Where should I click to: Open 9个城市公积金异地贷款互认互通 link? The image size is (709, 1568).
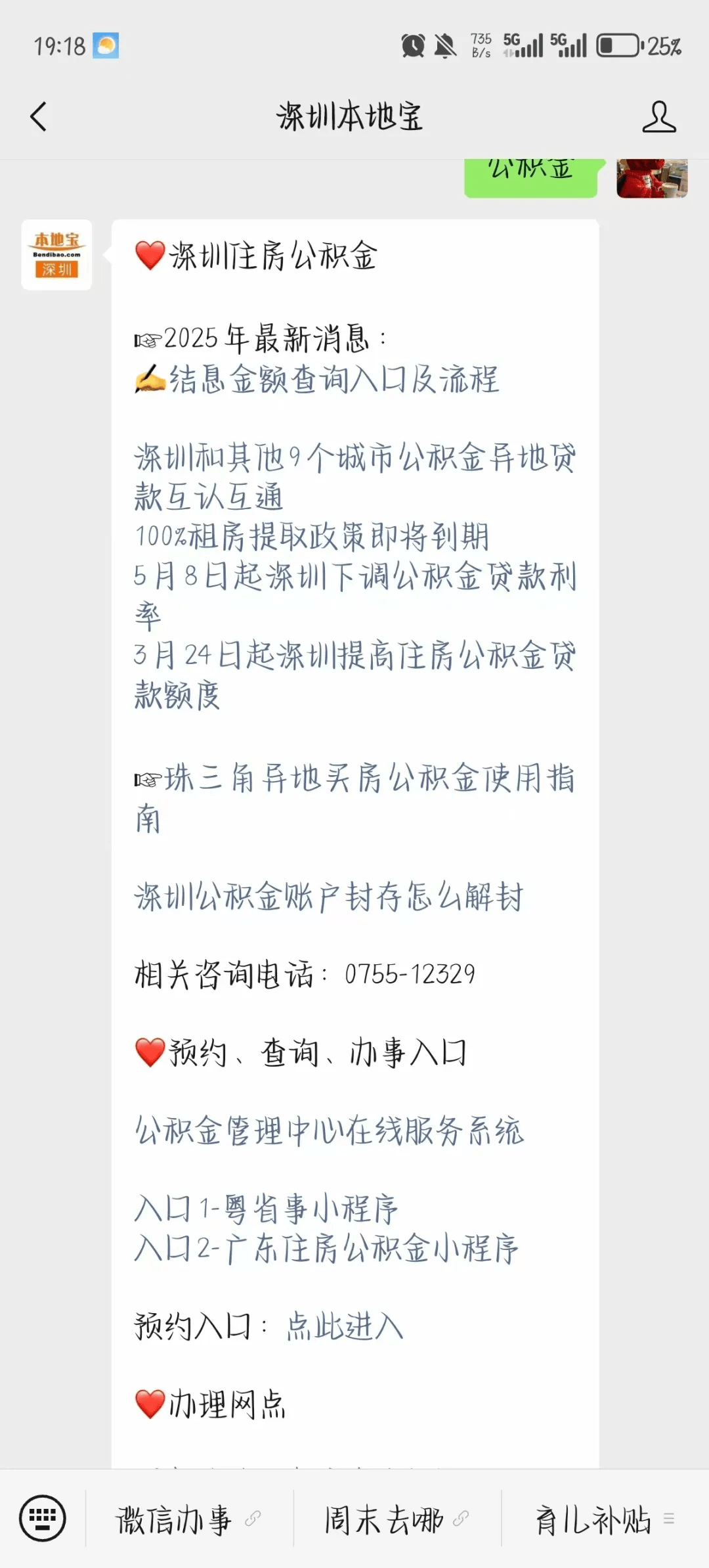click(x=354, y=476)
